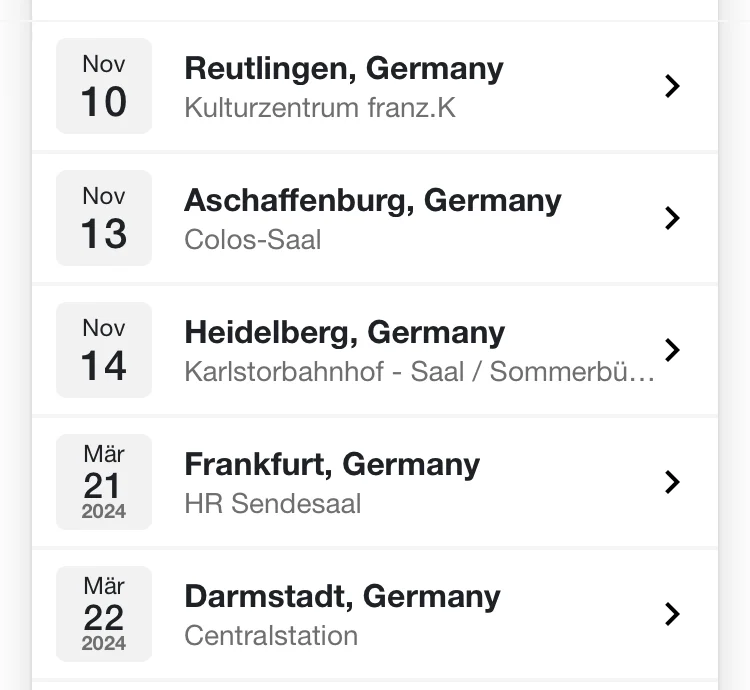
Task: Open the Frankfurt HR Sendesaal event
Action: click(375, 482)
